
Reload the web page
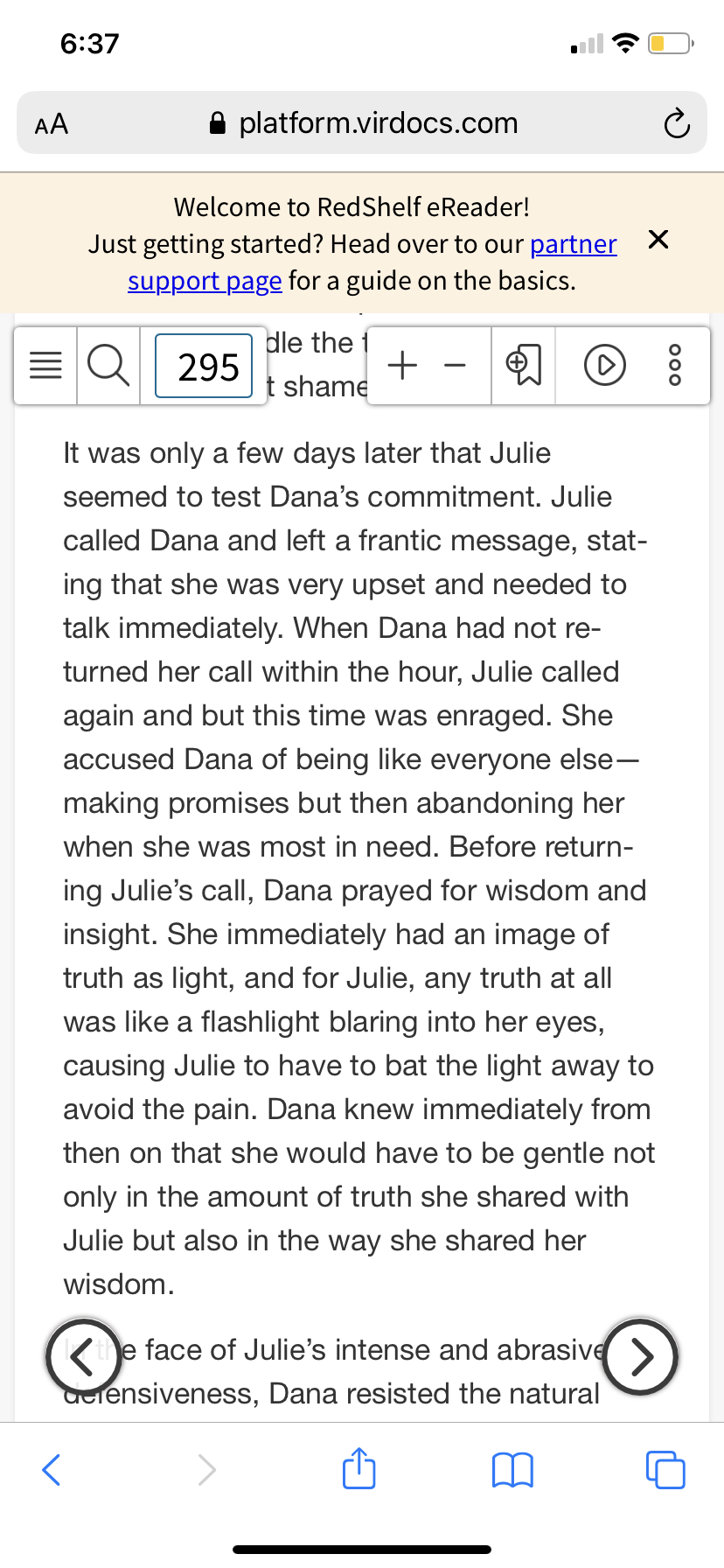(x=676, y=124)
